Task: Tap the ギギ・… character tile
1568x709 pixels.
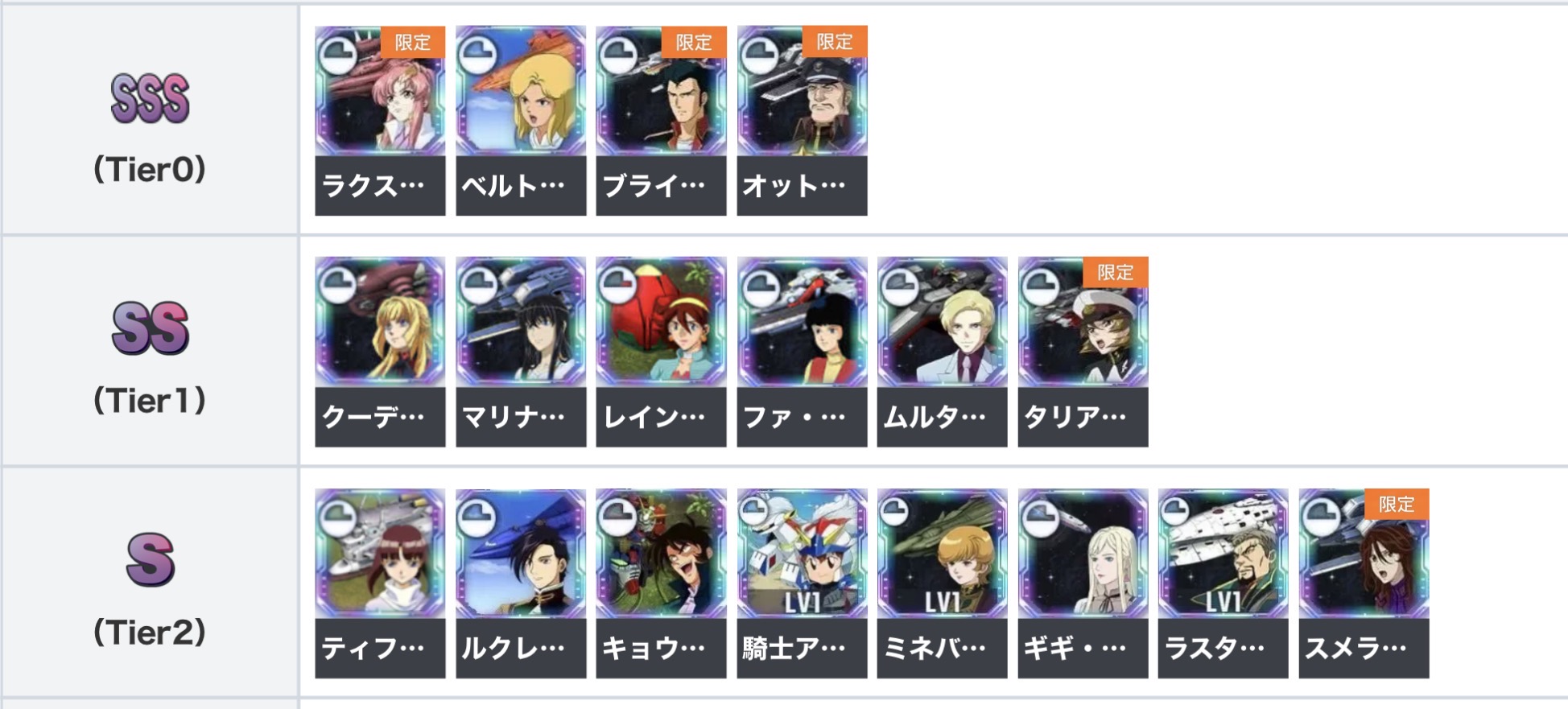Action: [1083, 583]
